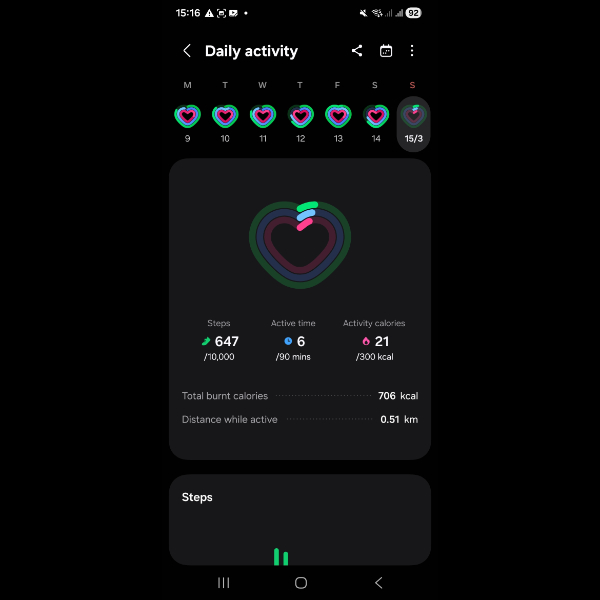Open the Steps card
Image resolution: width=600 pixels, height=600 pixels.
[x=300, y=520]
